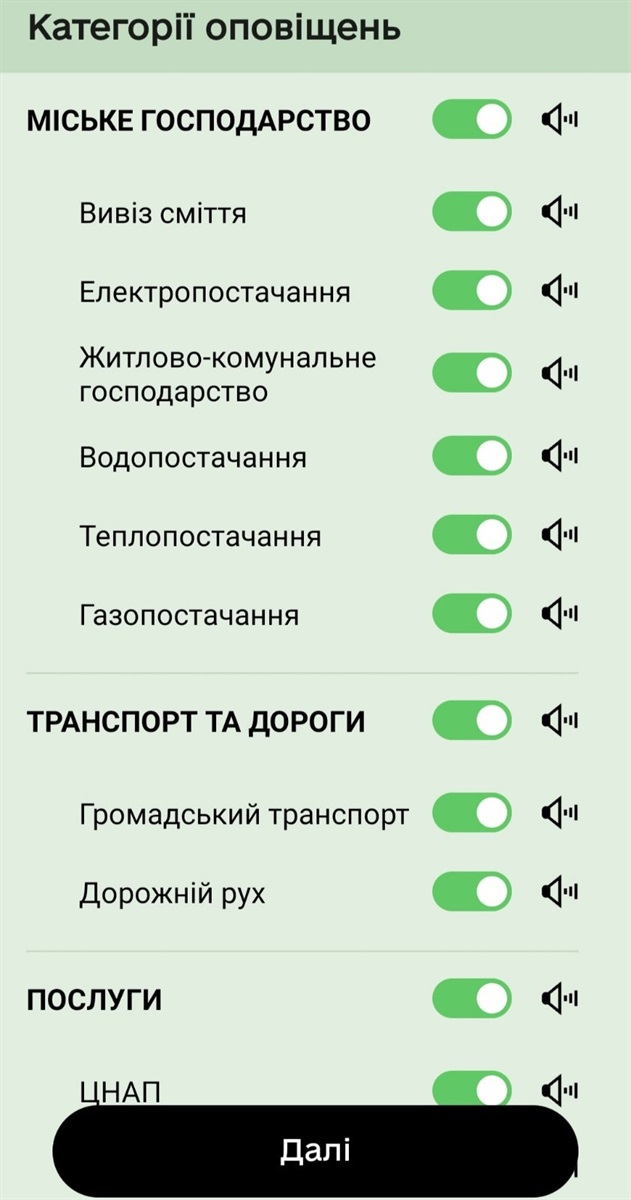Switch off Дорожній рух alerts
The image size is (631, 1200).
click(x=472, y=891)
